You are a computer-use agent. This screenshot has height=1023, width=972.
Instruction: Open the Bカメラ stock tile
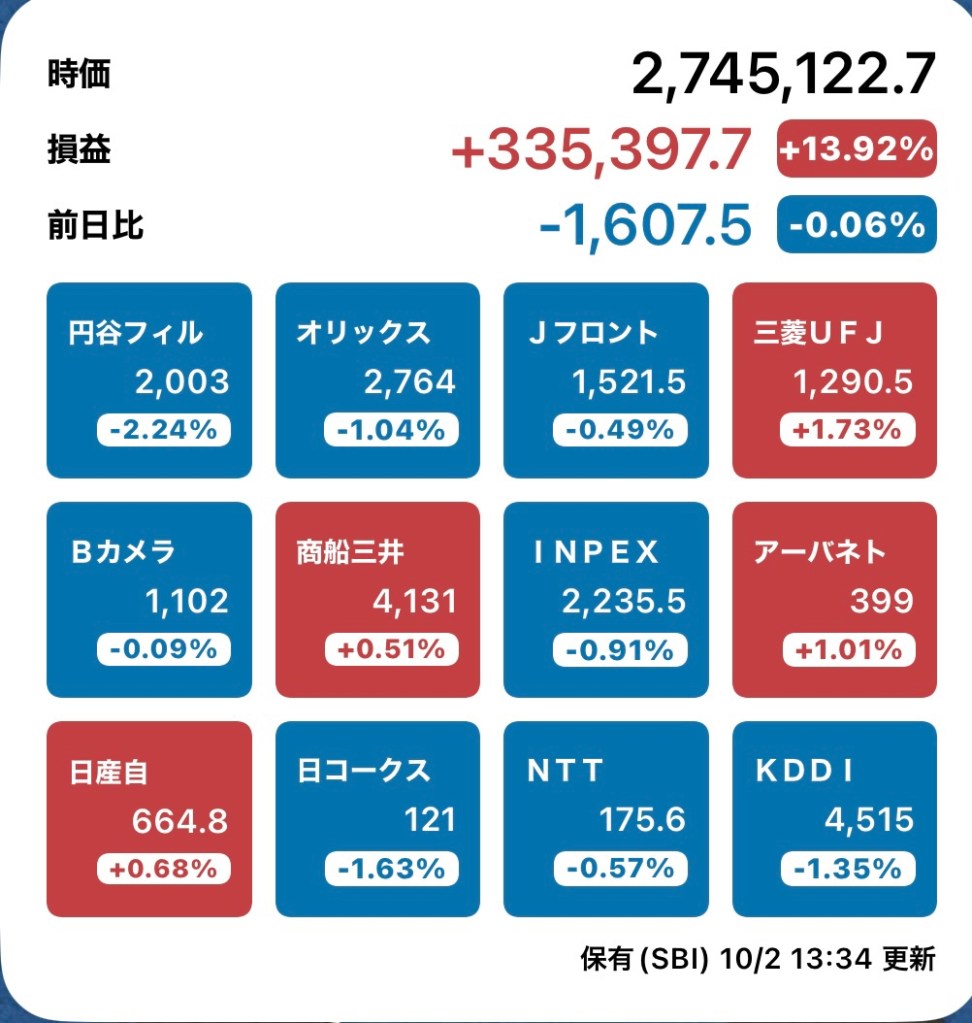coord(149,599)
